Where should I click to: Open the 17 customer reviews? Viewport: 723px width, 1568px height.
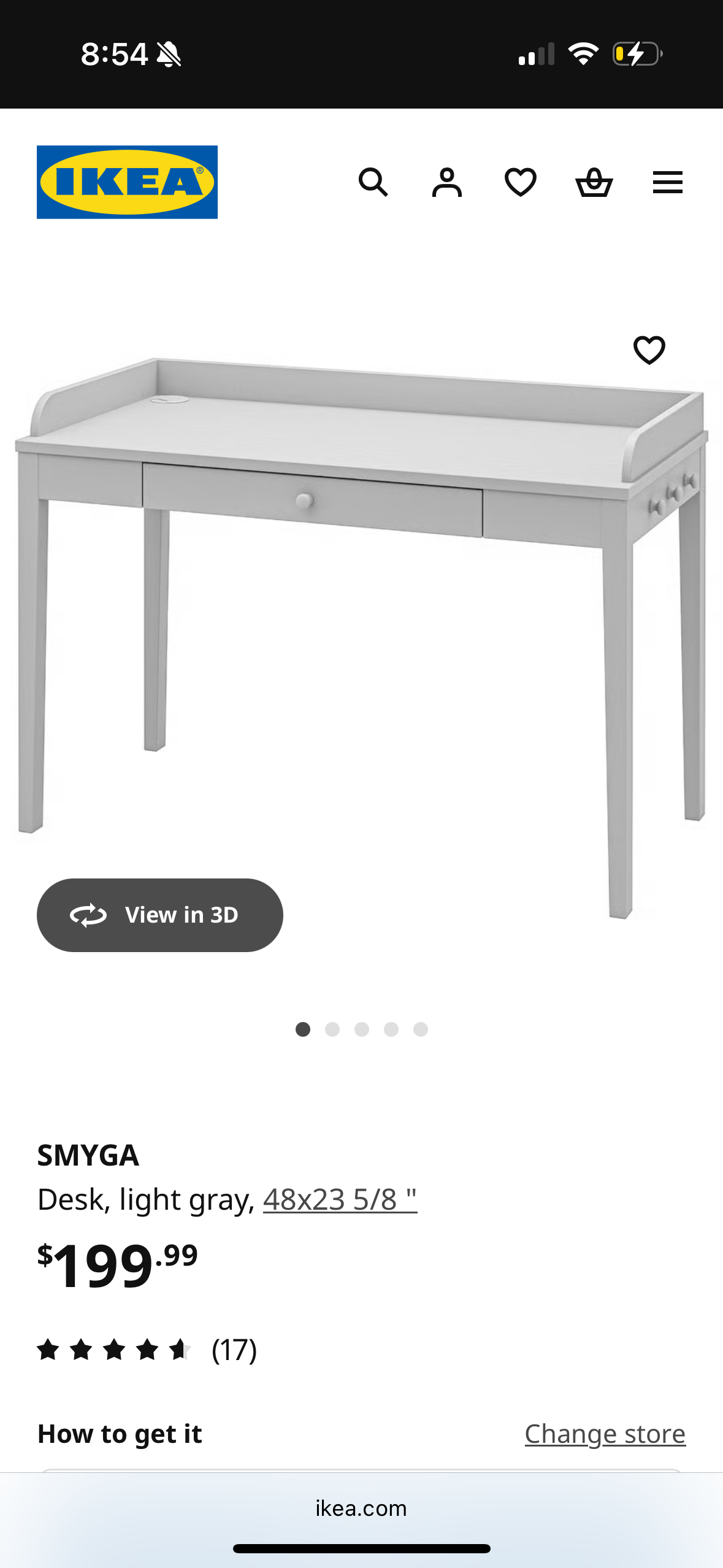234,1350
